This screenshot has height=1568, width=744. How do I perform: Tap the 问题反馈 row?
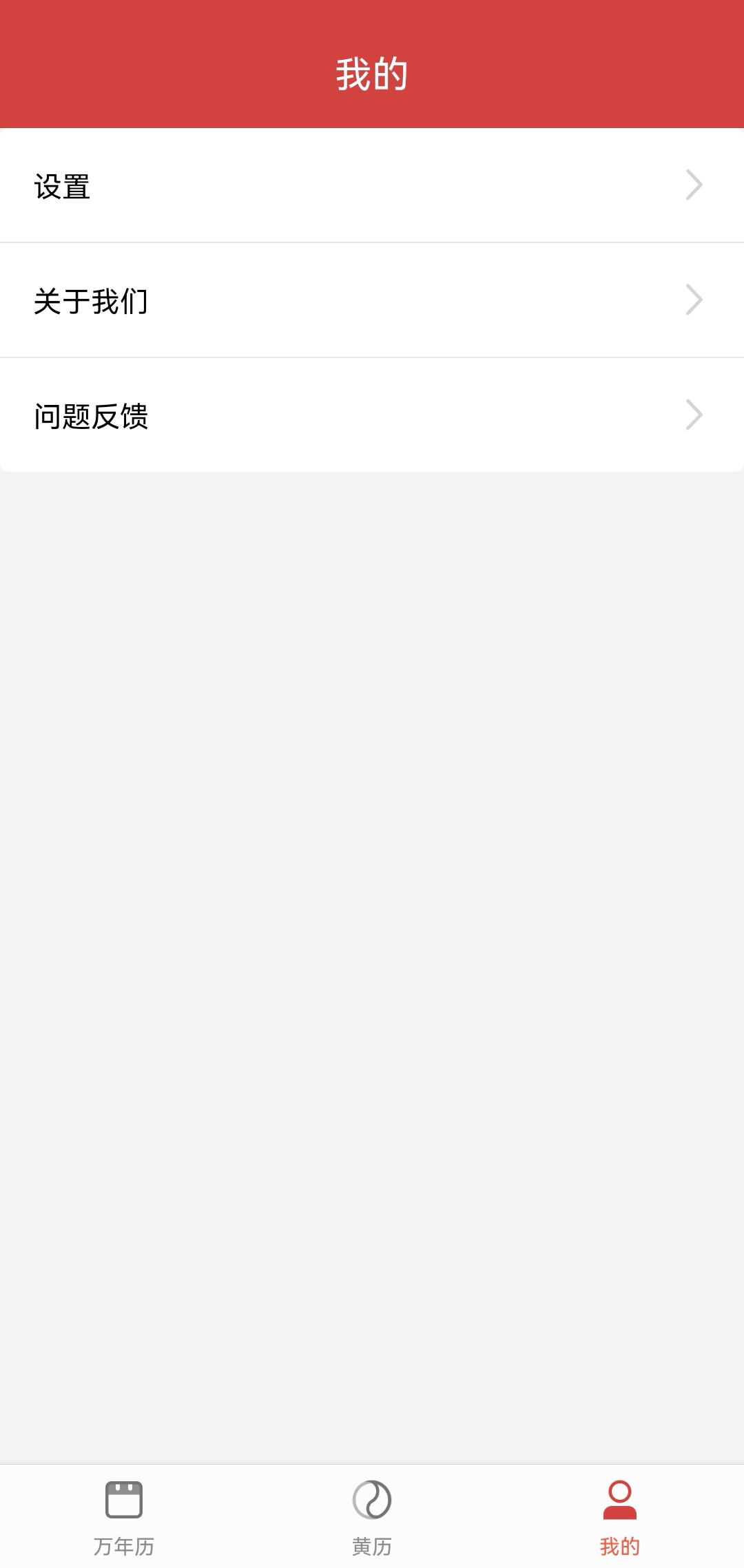92,414
